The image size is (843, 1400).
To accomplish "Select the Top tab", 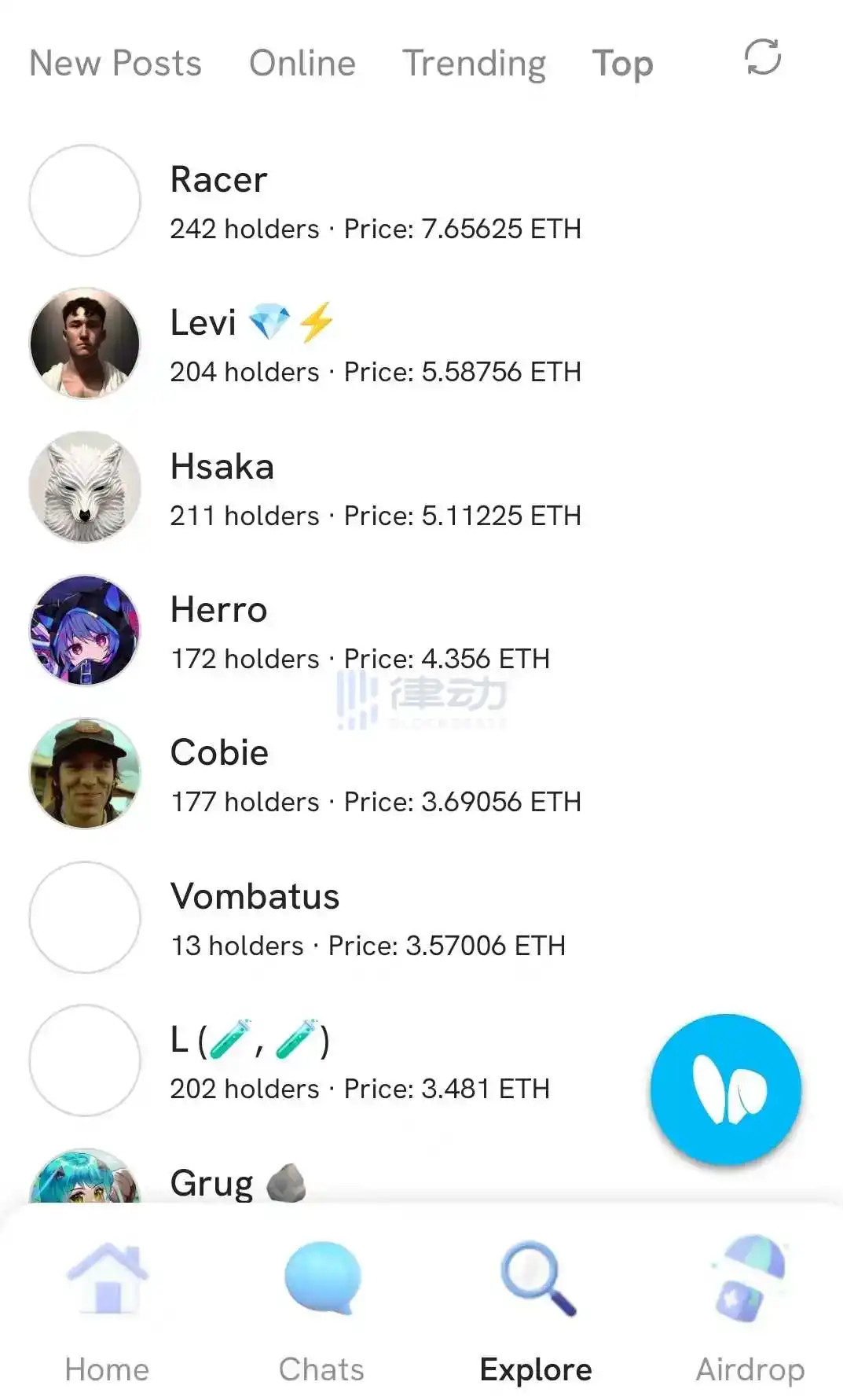I will coord(622,64).
